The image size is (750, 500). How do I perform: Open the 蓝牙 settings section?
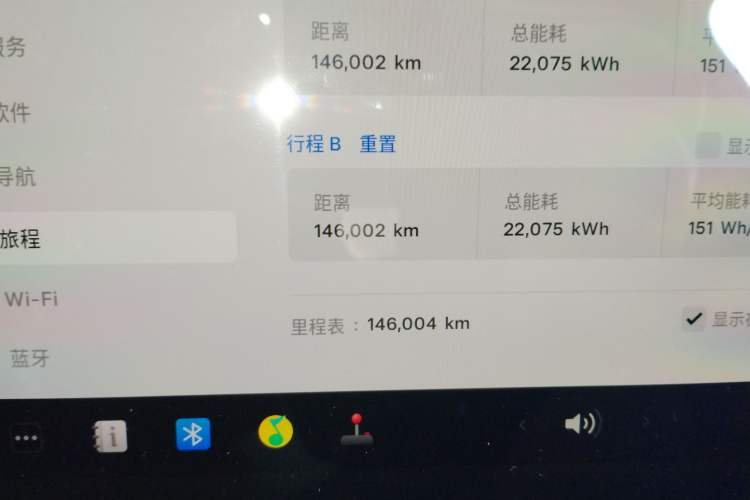(x=30, y=357)
